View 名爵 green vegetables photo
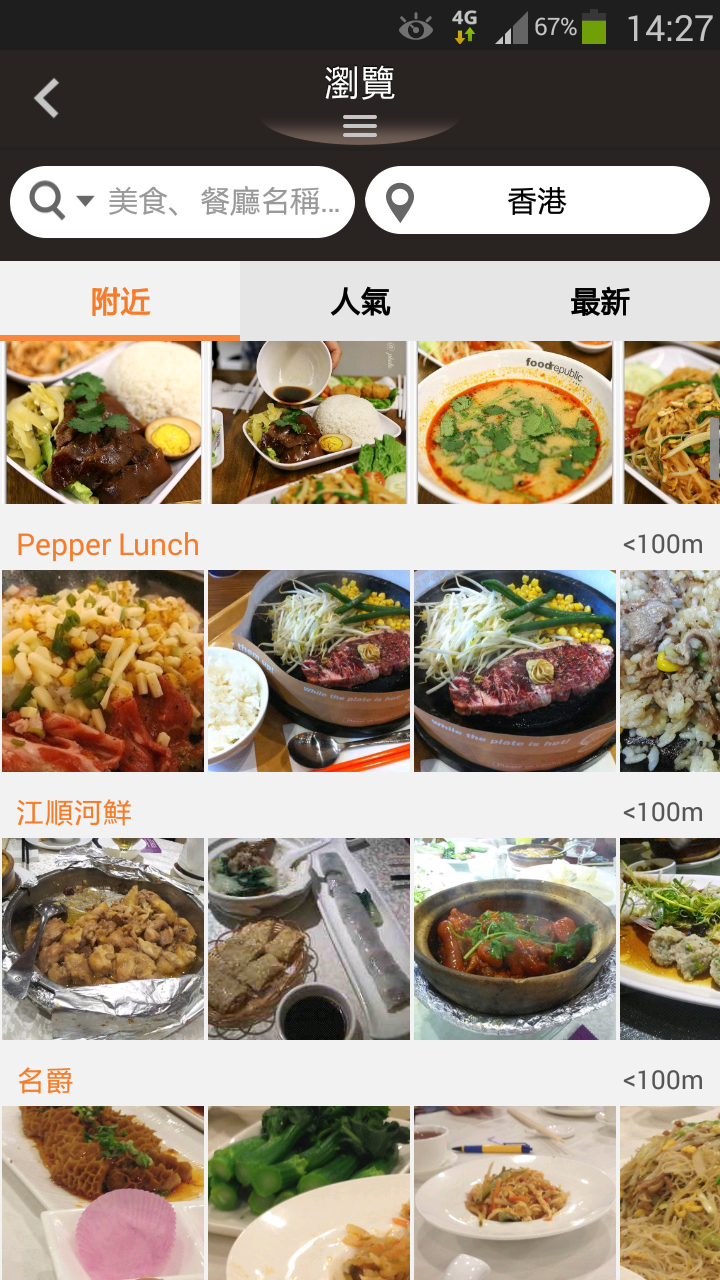 coord(309,1192)
